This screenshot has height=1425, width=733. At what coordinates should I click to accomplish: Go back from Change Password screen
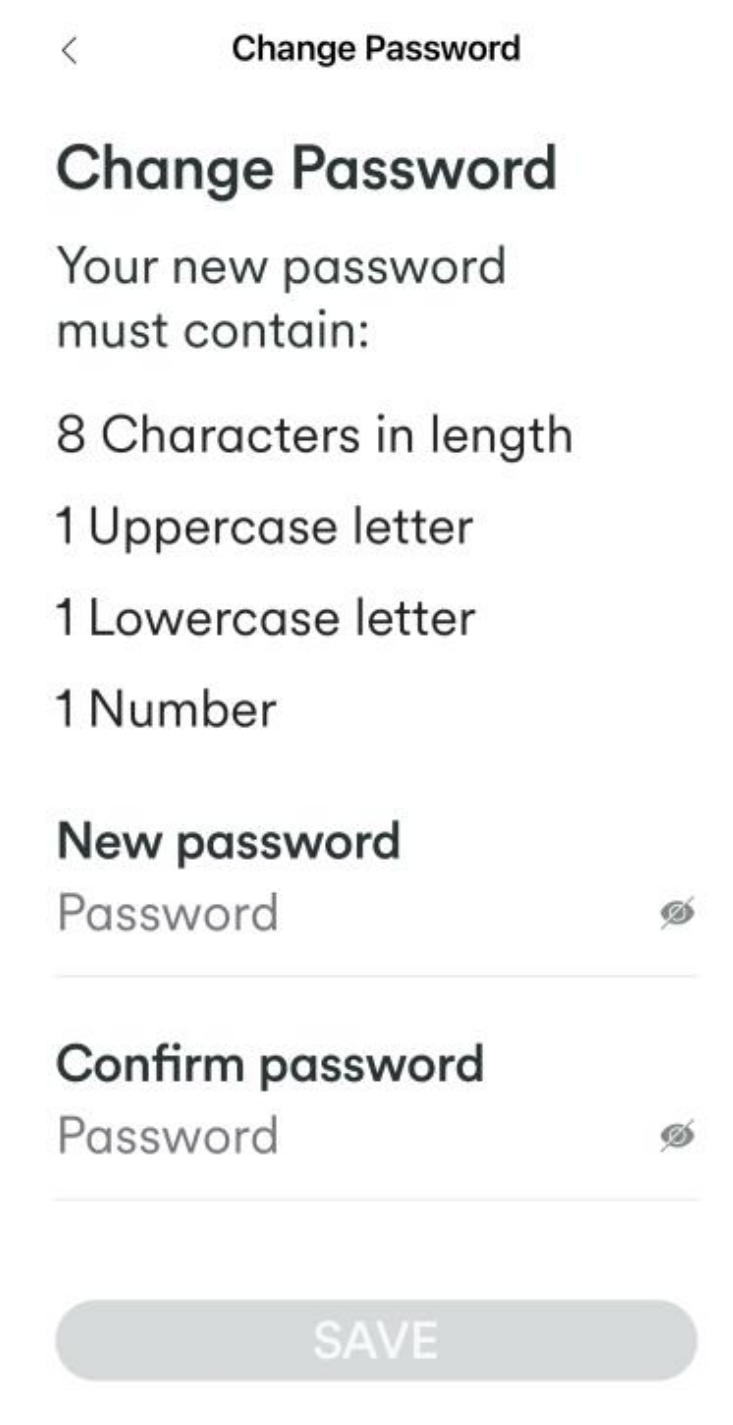click(x=68, y=50)
